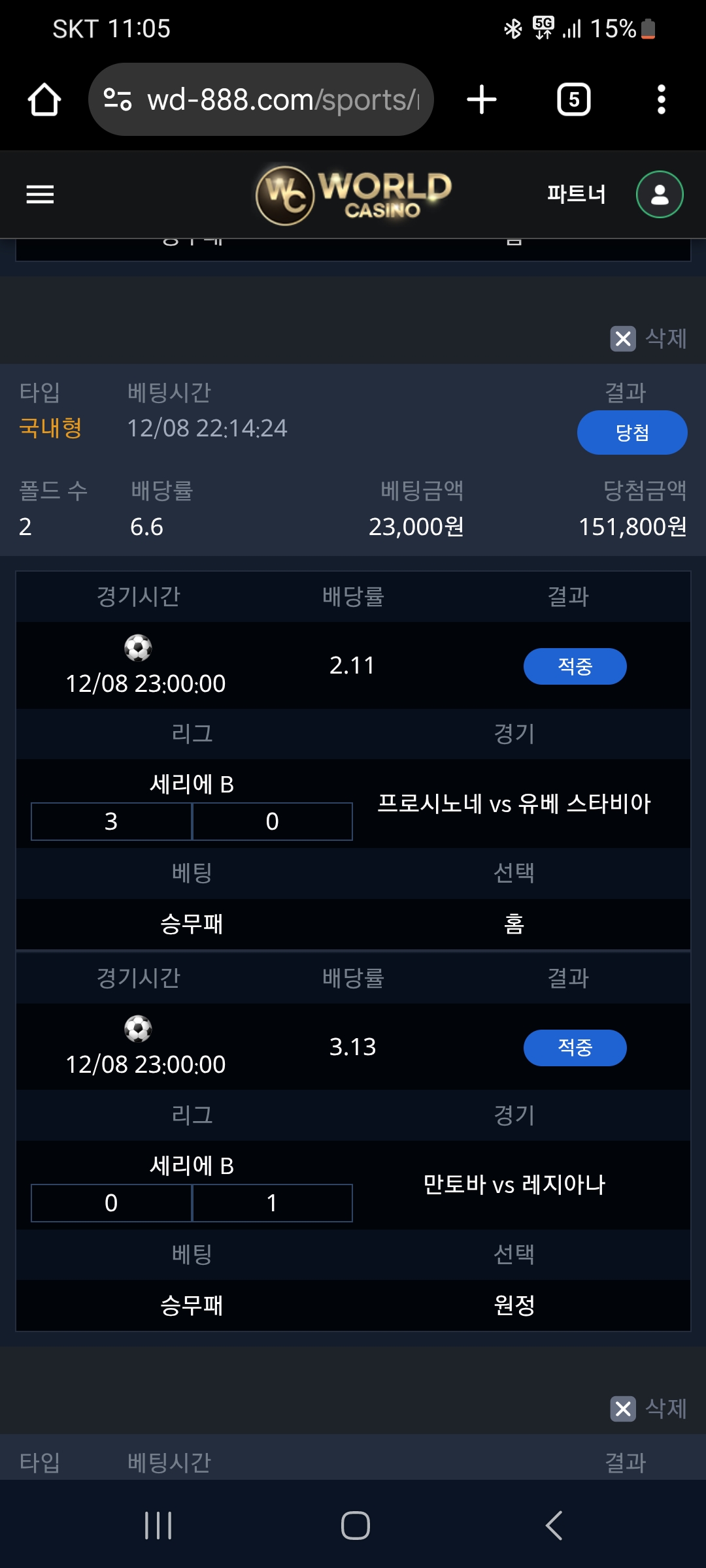Open a new browser tab with the plus icon

click(x=482, y=98)
